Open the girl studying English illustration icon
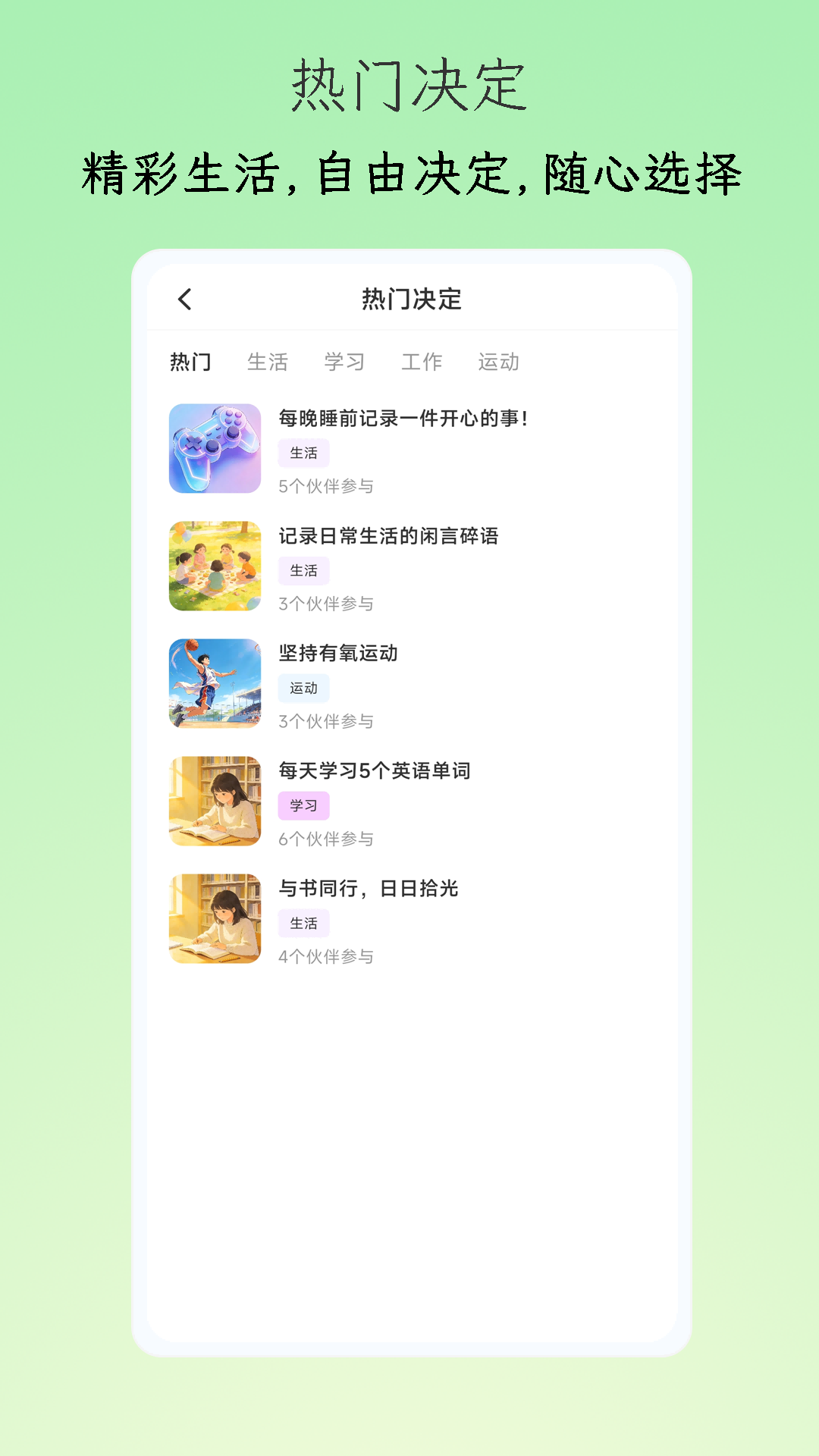This screenshot has width=819, height=1456. (215, 801)
